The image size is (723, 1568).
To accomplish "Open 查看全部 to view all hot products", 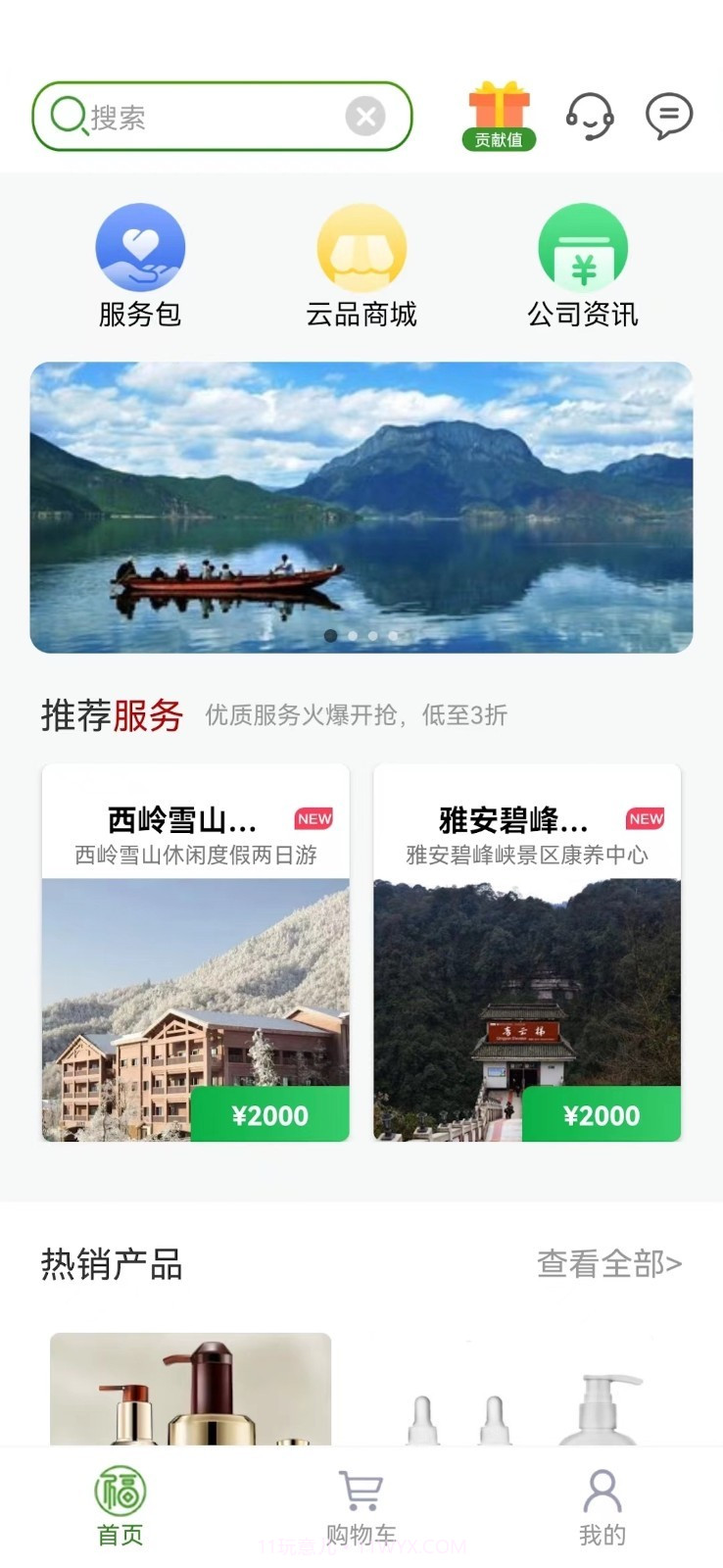I will pyautogui.click(x=609, y=1264).
